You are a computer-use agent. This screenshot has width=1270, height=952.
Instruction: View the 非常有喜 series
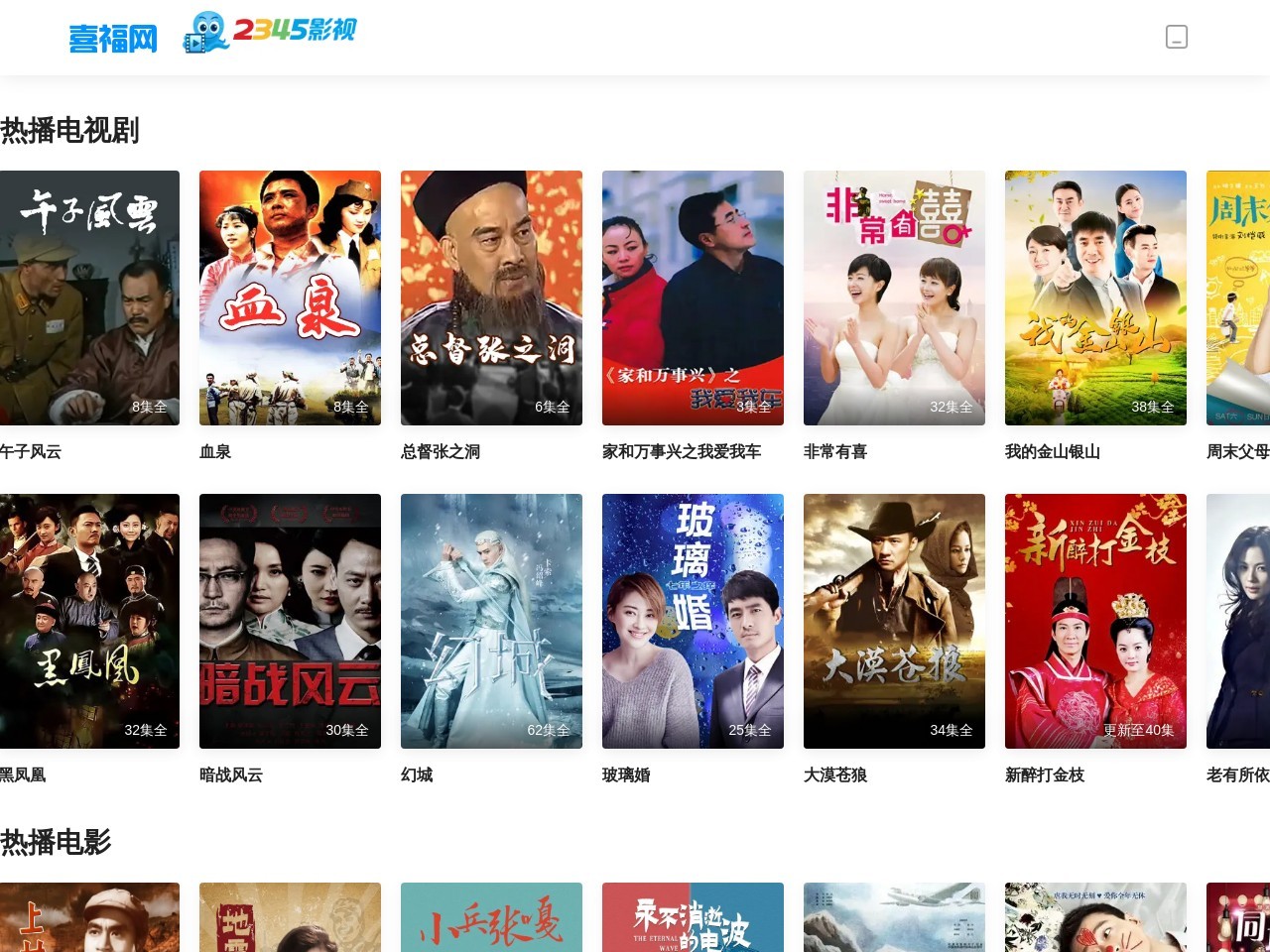(x=894, y=297)
